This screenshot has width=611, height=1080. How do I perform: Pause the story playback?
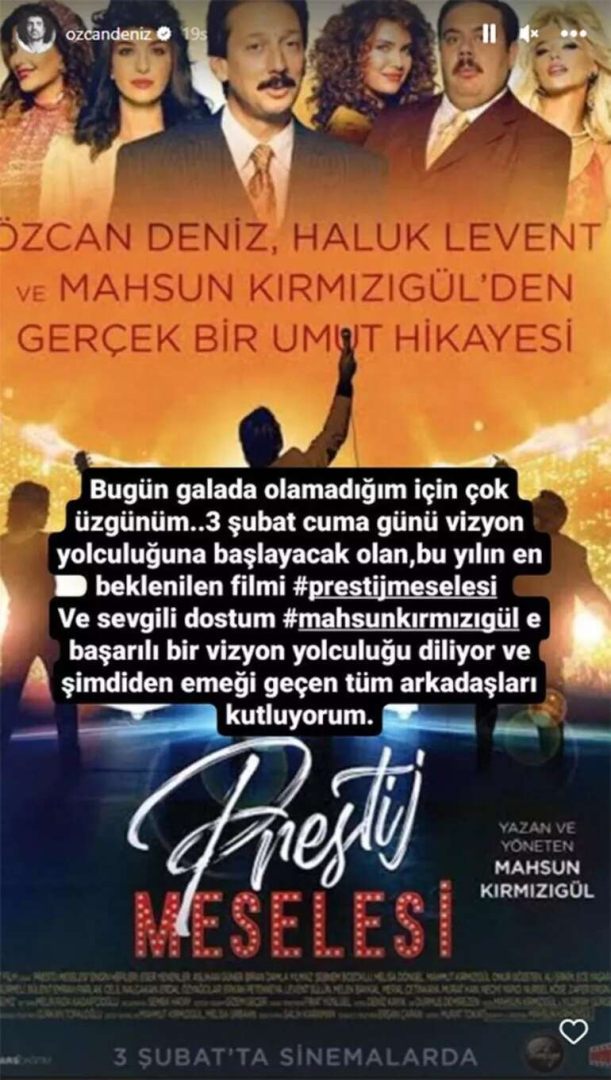point(489,33)
